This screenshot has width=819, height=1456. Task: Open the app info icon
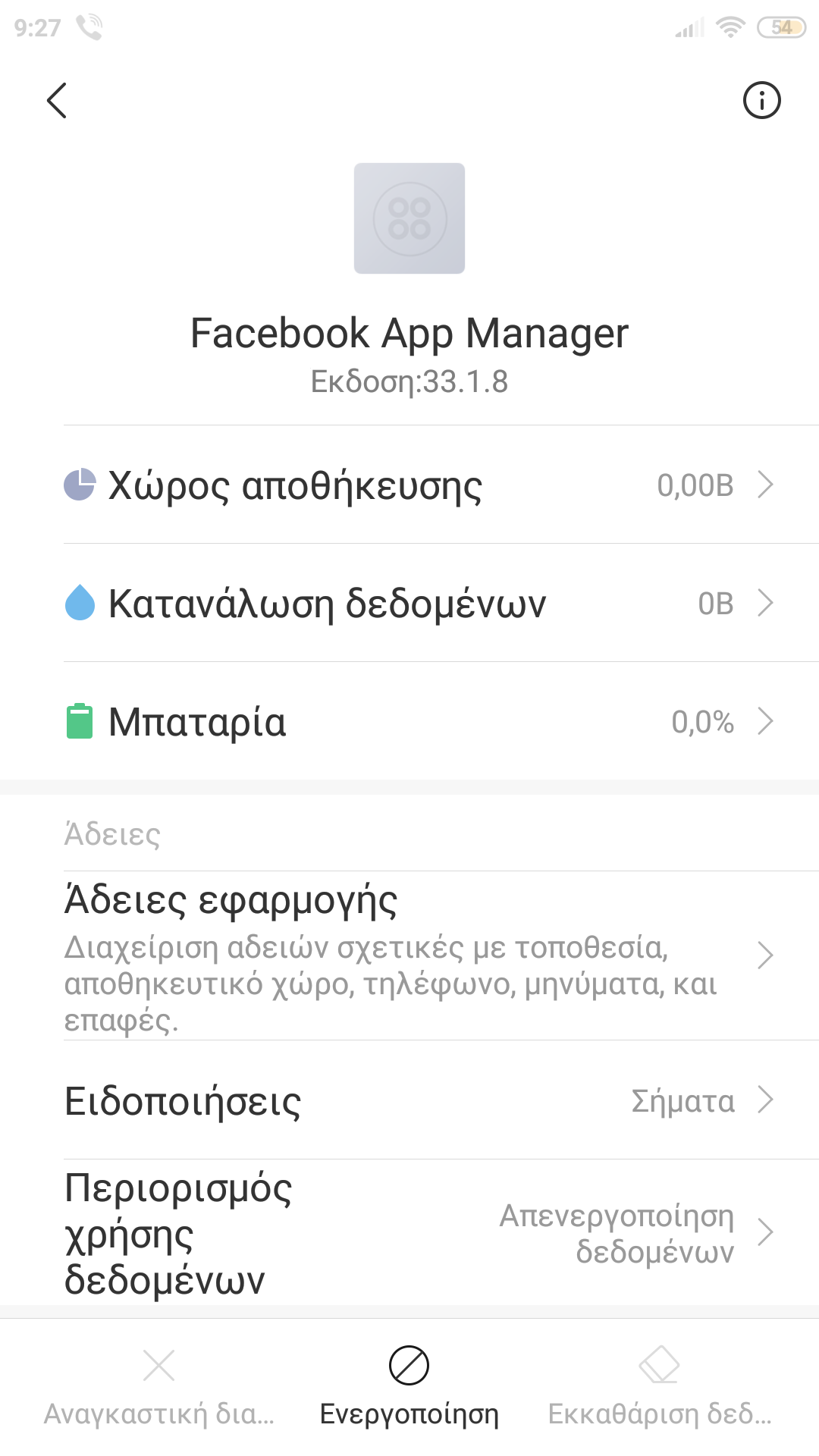[x=761, y=100]
